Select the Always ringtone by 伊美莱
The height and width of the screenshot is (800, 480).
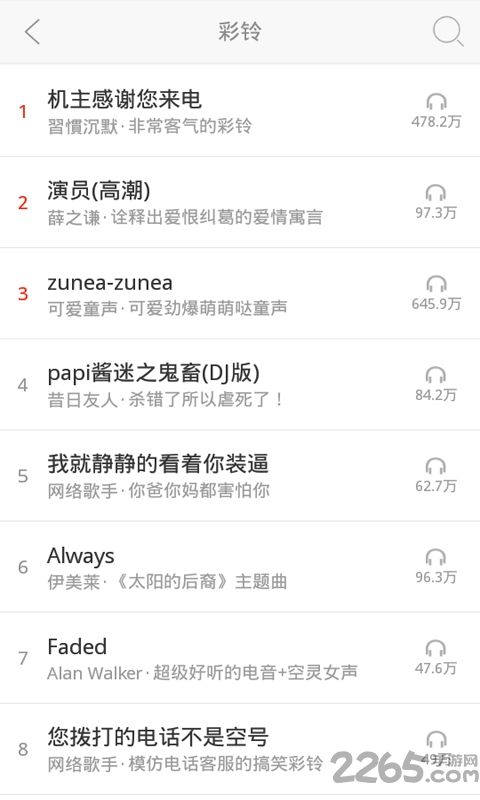coord(240,567)
